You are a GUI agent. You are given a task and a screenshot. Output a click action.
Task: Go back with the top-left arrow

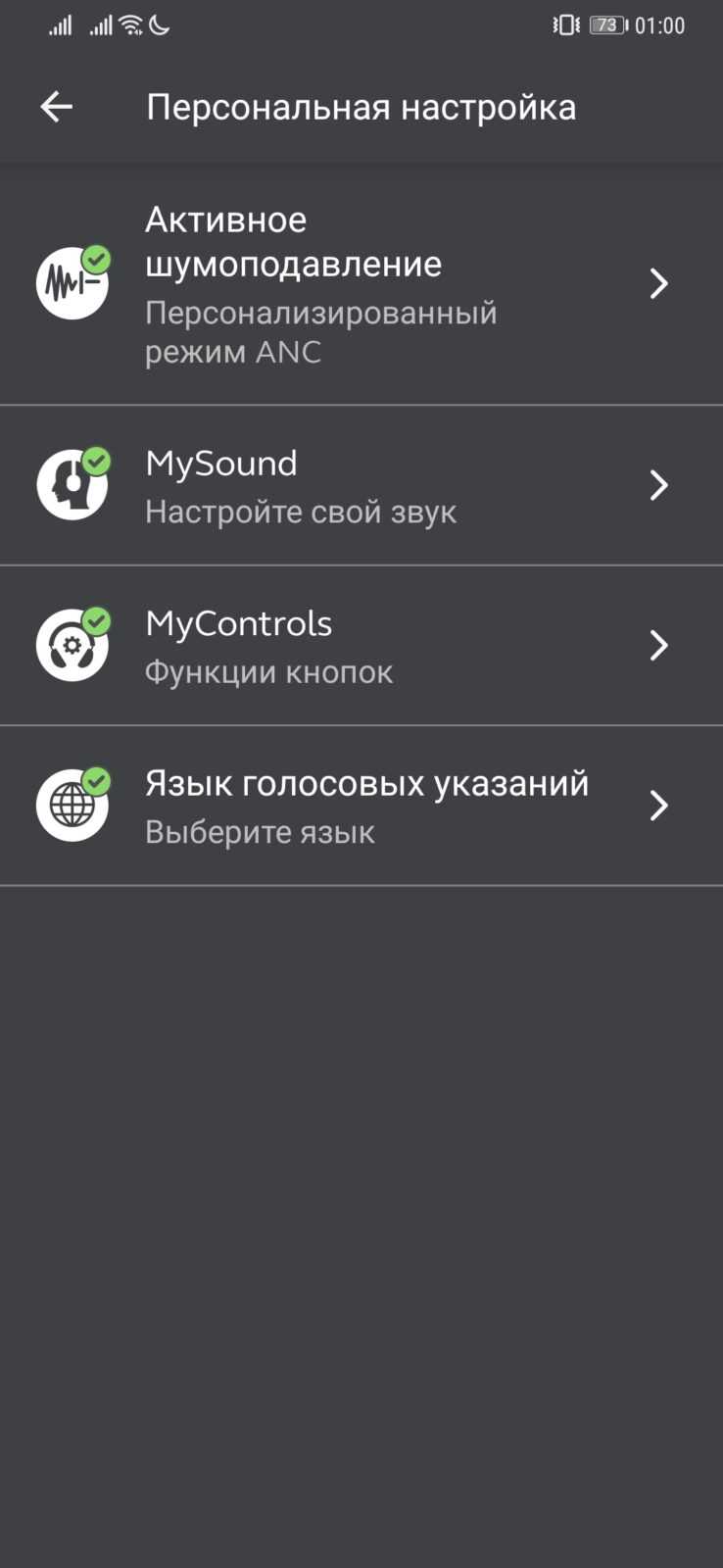point(57,107)
